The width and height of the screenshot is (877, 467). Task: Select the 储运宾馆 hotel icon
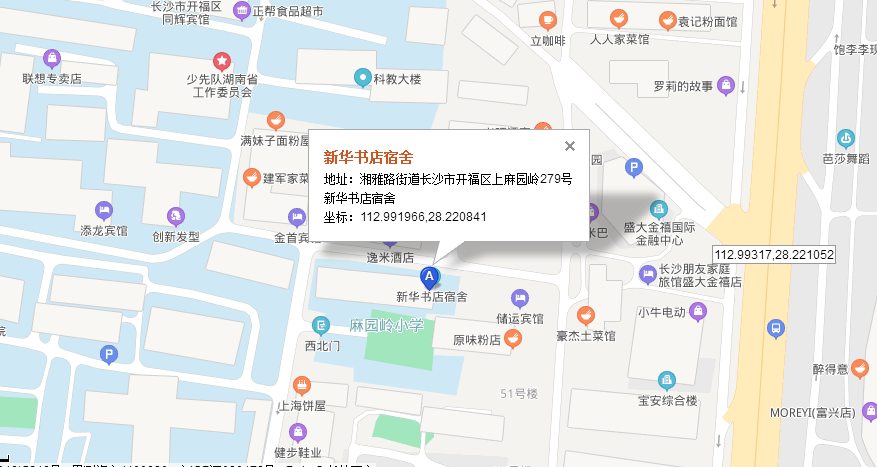(x=519, y=298)
